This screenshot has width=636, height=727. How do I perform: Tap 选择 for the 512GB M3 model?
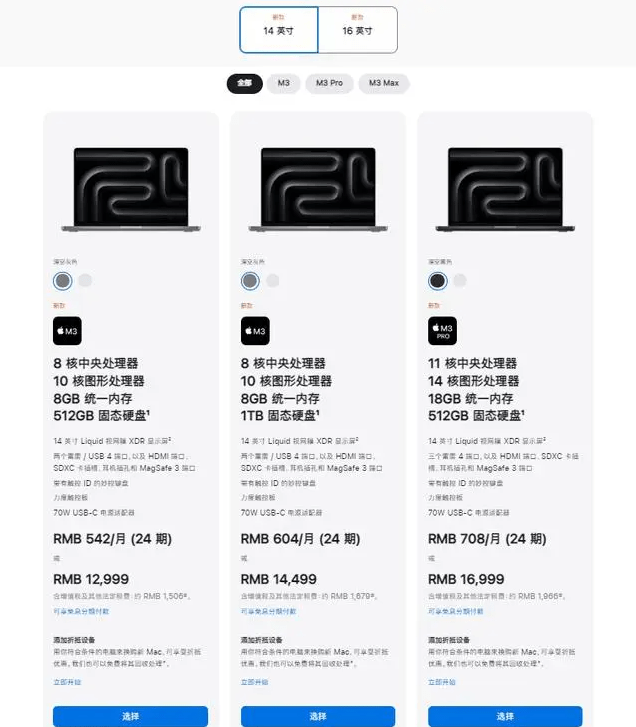[130, 716]
